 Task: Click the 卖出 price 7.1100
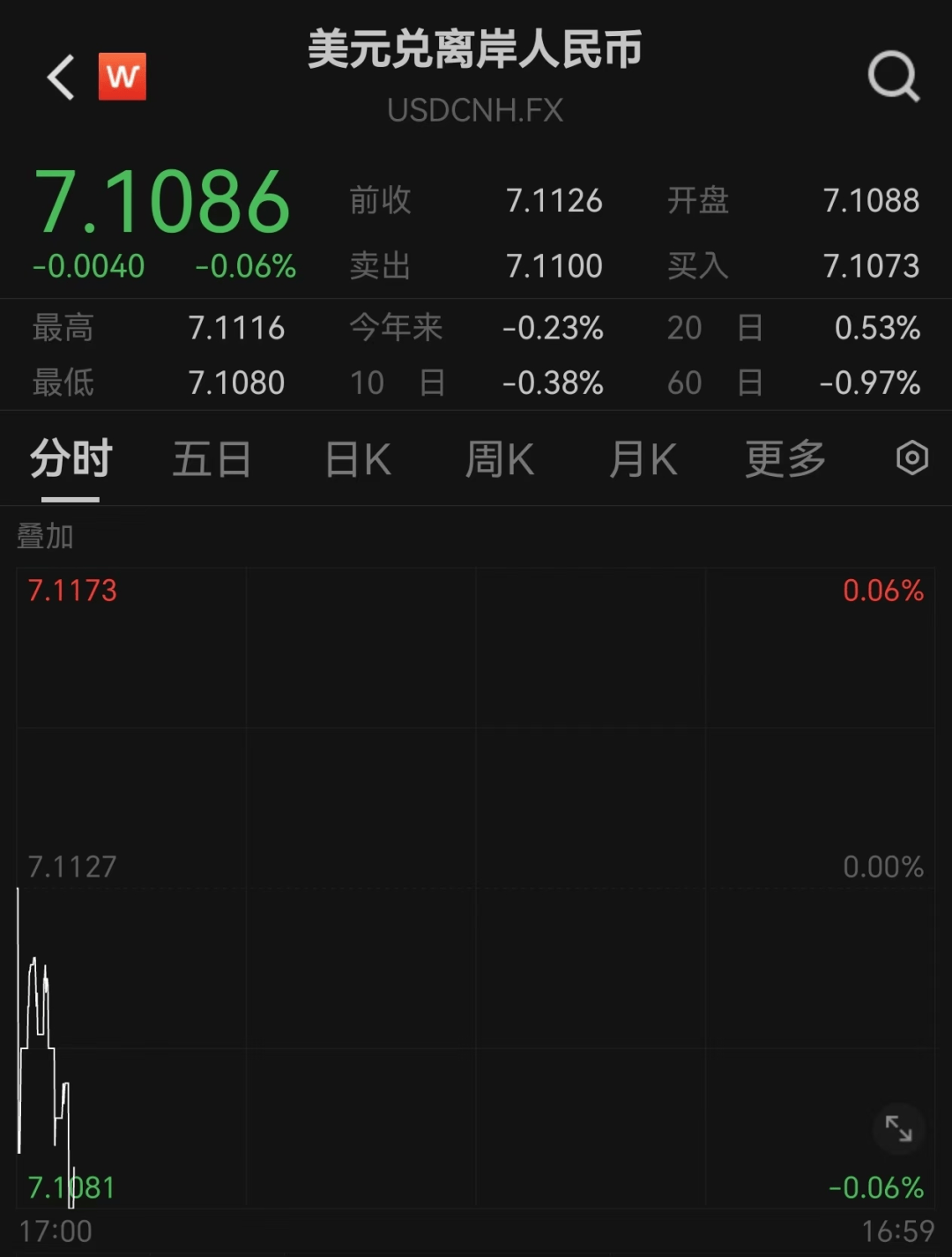pyautogui.click(x=555, y=266)
